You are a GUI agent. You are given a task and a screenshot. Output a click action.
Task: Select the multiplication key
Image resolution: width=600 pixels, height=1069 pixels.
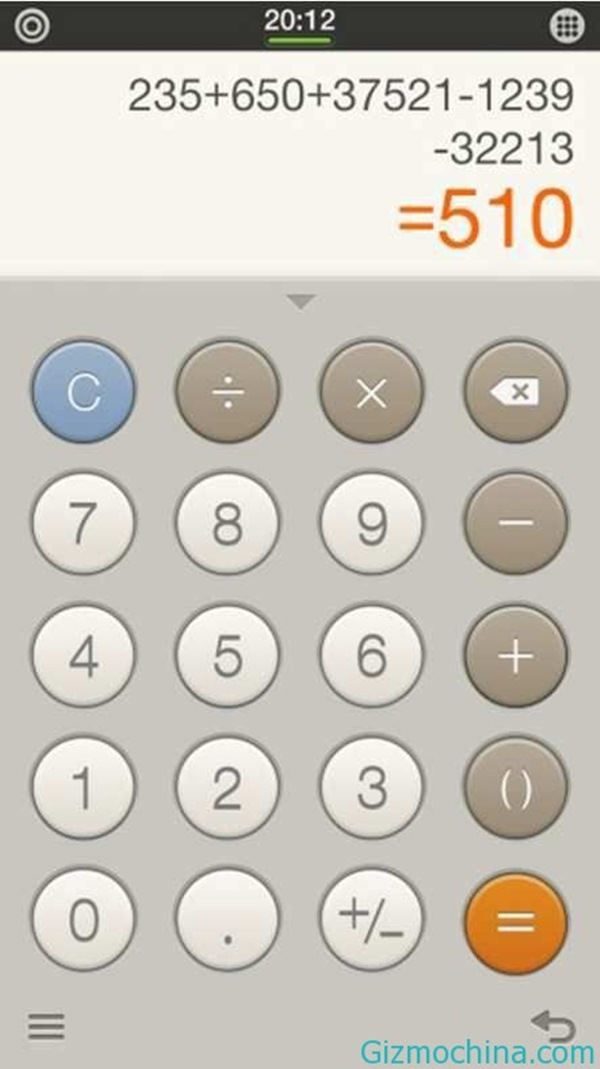[372, 391]
